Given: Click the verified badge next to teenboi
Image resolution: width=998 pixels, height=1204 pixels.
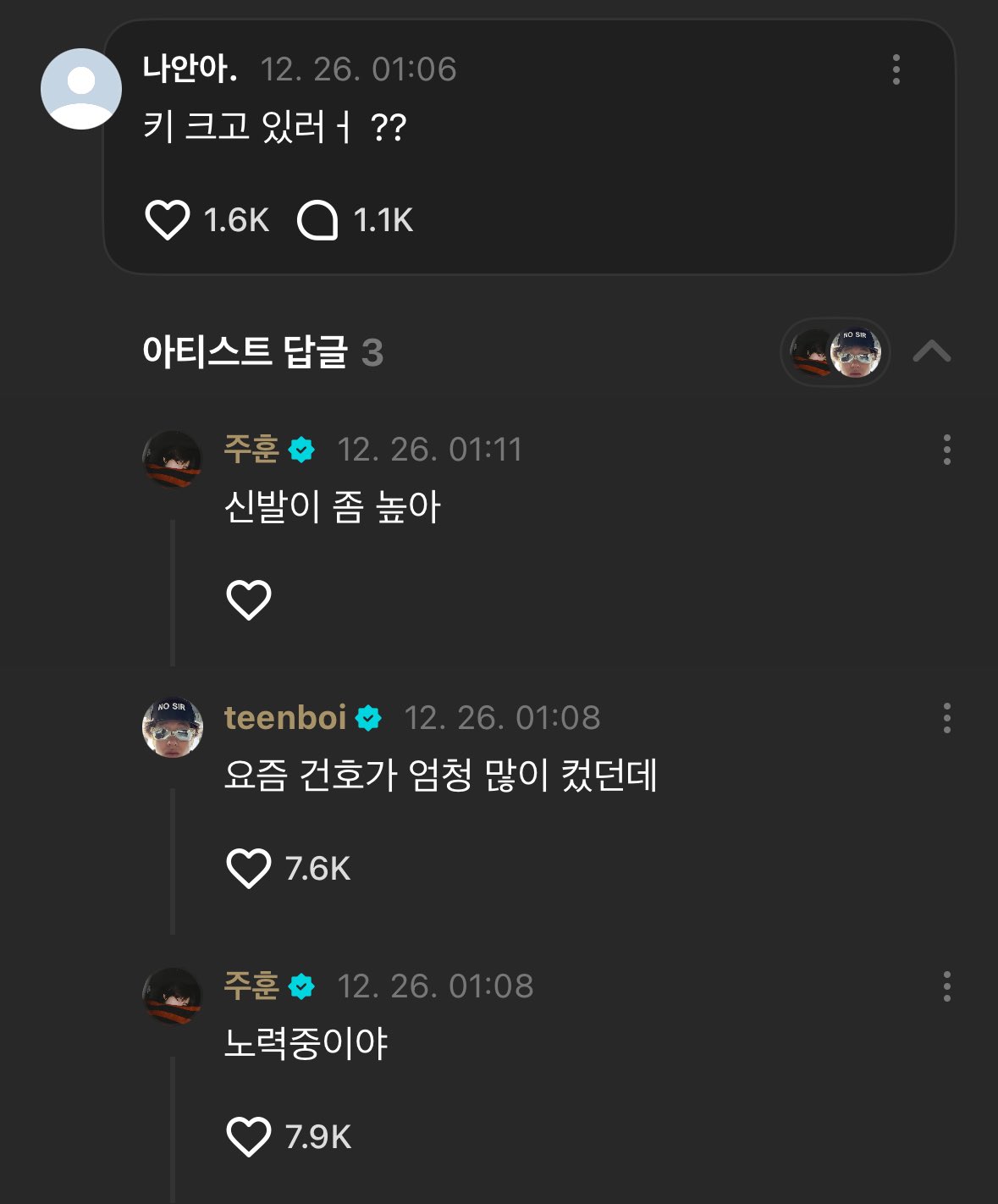Looking at the screenshot, I should tap(367, 718).
